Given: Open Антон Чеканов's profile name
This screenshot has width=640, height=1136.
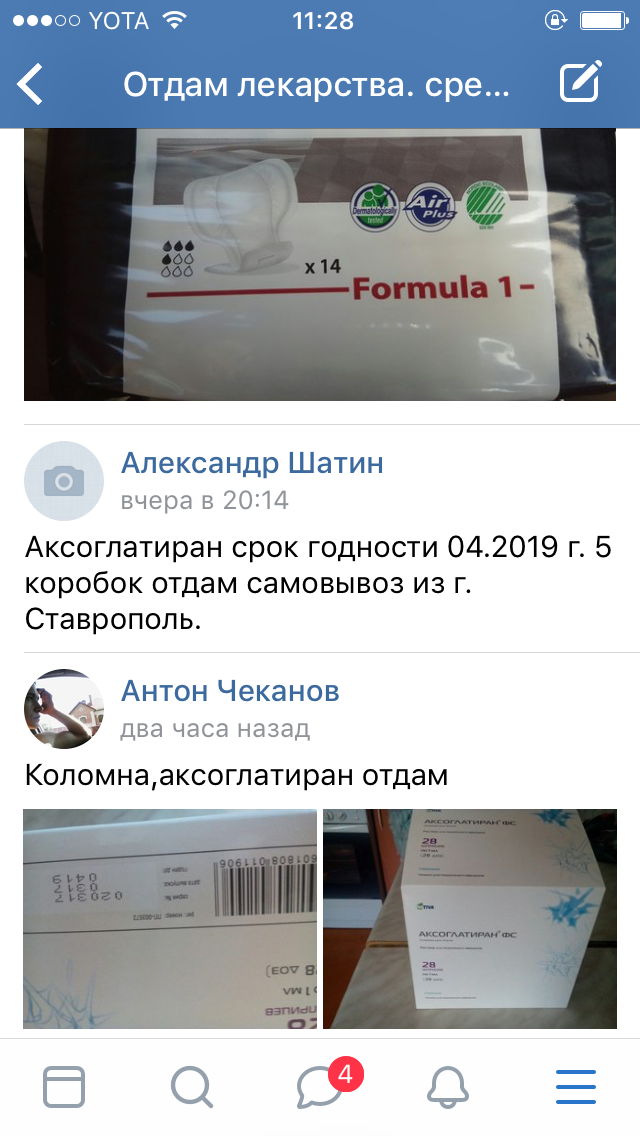Looking at the screenshot, I should click(230, 691).
